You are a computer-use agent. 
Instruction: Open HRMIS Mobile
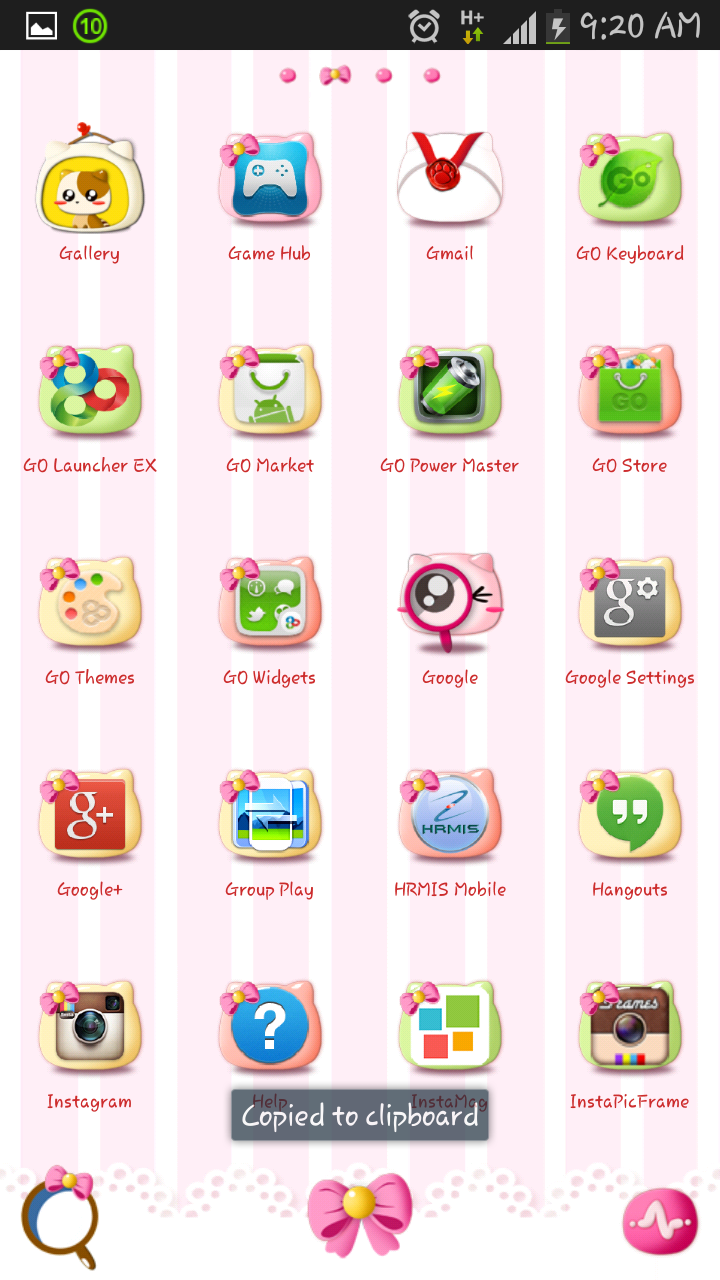(x=450, y=817)
